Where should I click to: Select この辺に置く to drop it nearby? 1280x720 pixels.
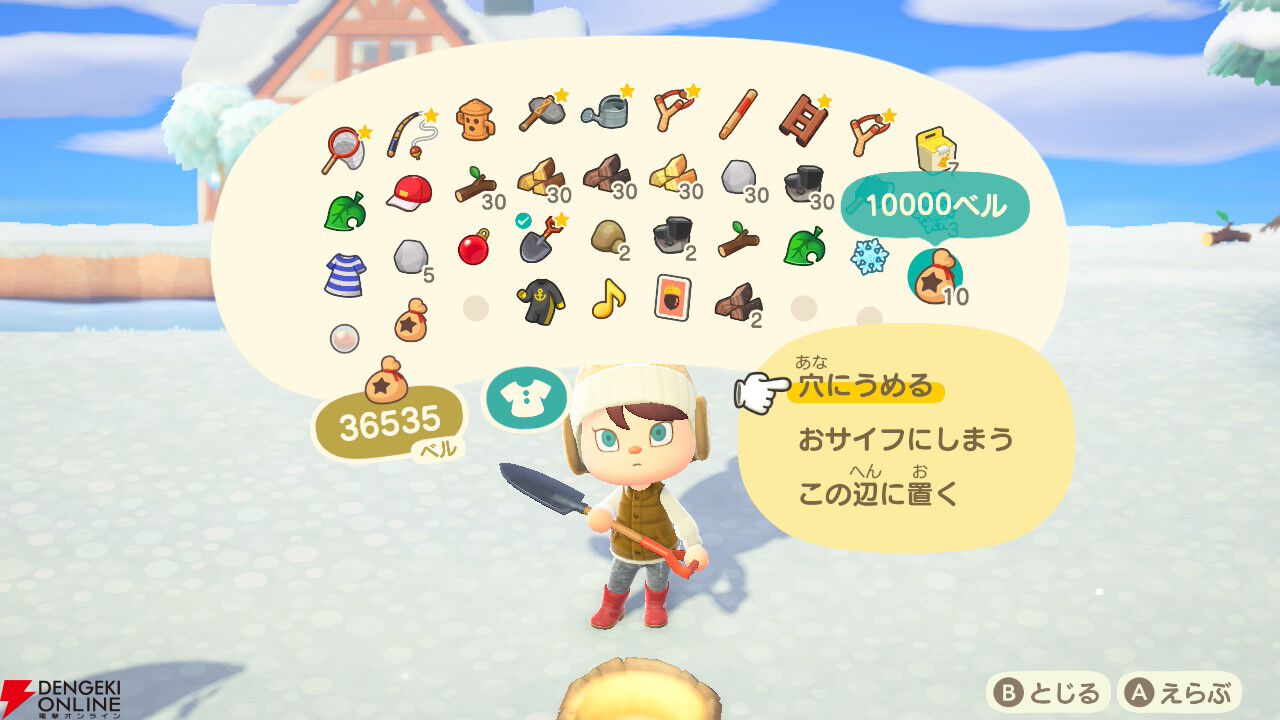pyautogui.click(x=878, y=492)
